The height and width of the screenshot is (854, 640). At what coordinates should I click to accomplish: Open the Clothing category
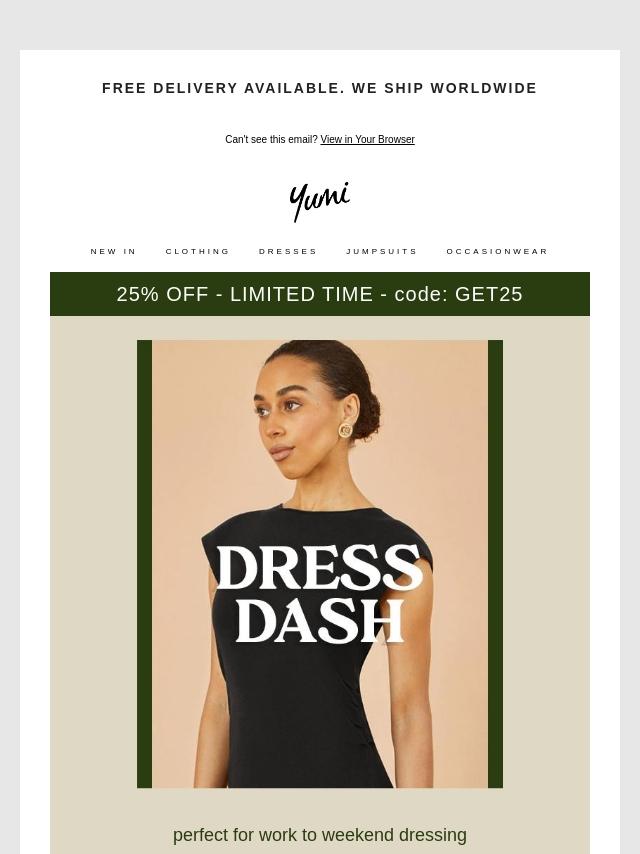(x=198, y=252)
